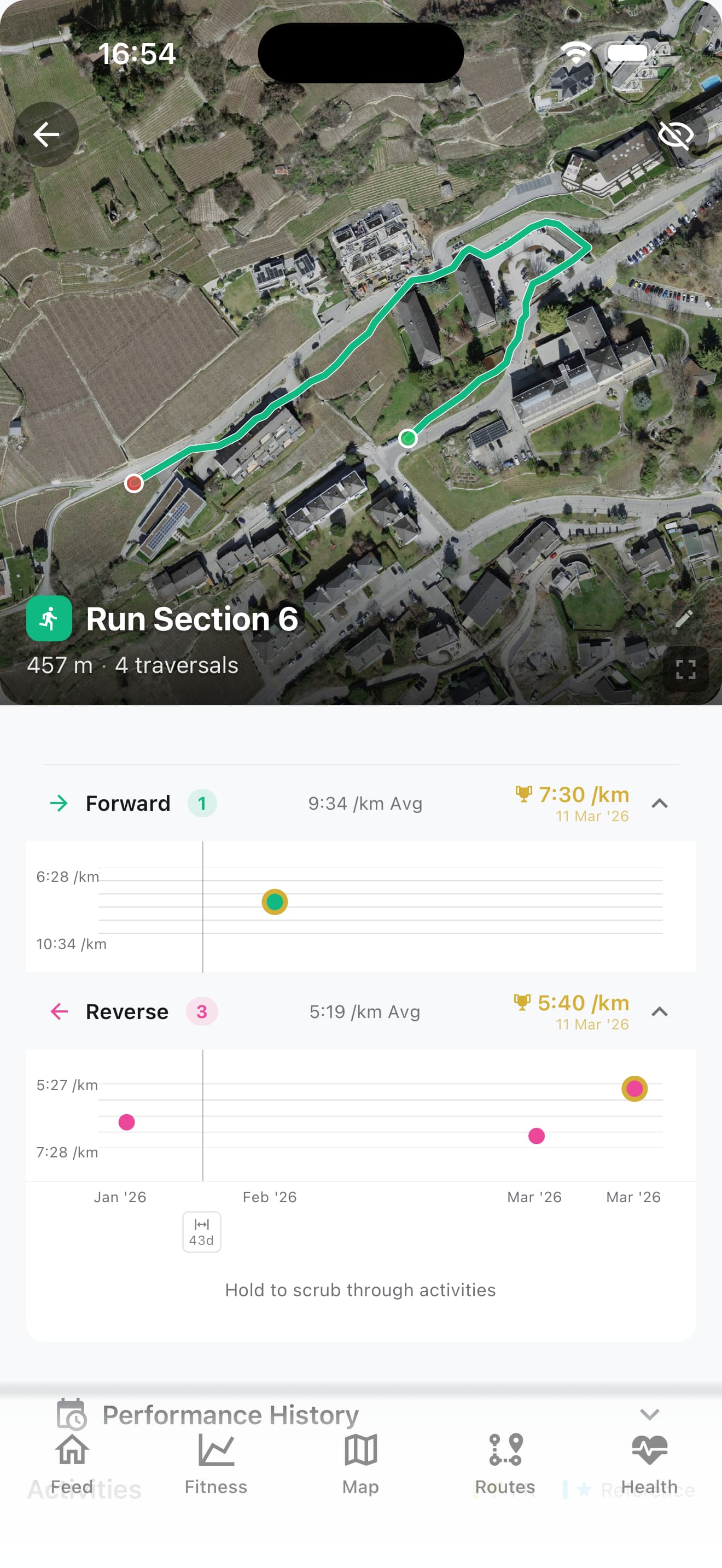The height and width of the screenshot is (1568, 722).
Task: Edit the Run Section 6 name
Action: [x=684, y=618]
